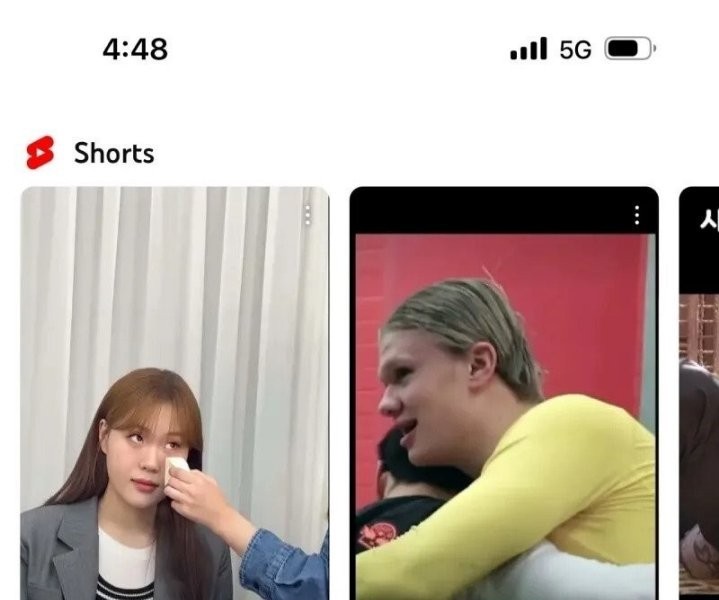Open the Short showing makeup being applied
The image size is (719, 600).
(174, 400)
